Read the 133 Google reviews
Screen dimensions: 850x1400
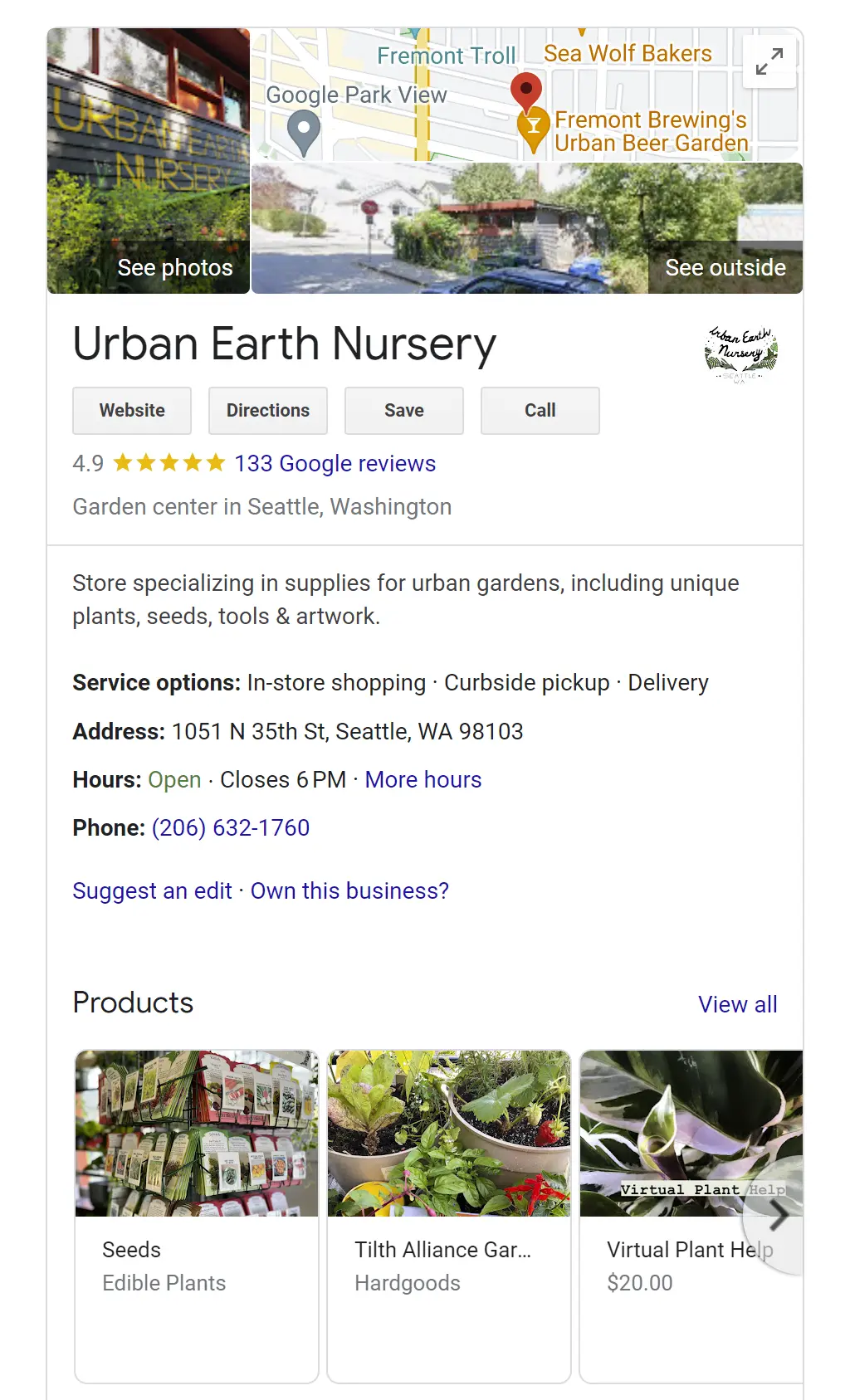pyautogui.click(x=335, y=463)
